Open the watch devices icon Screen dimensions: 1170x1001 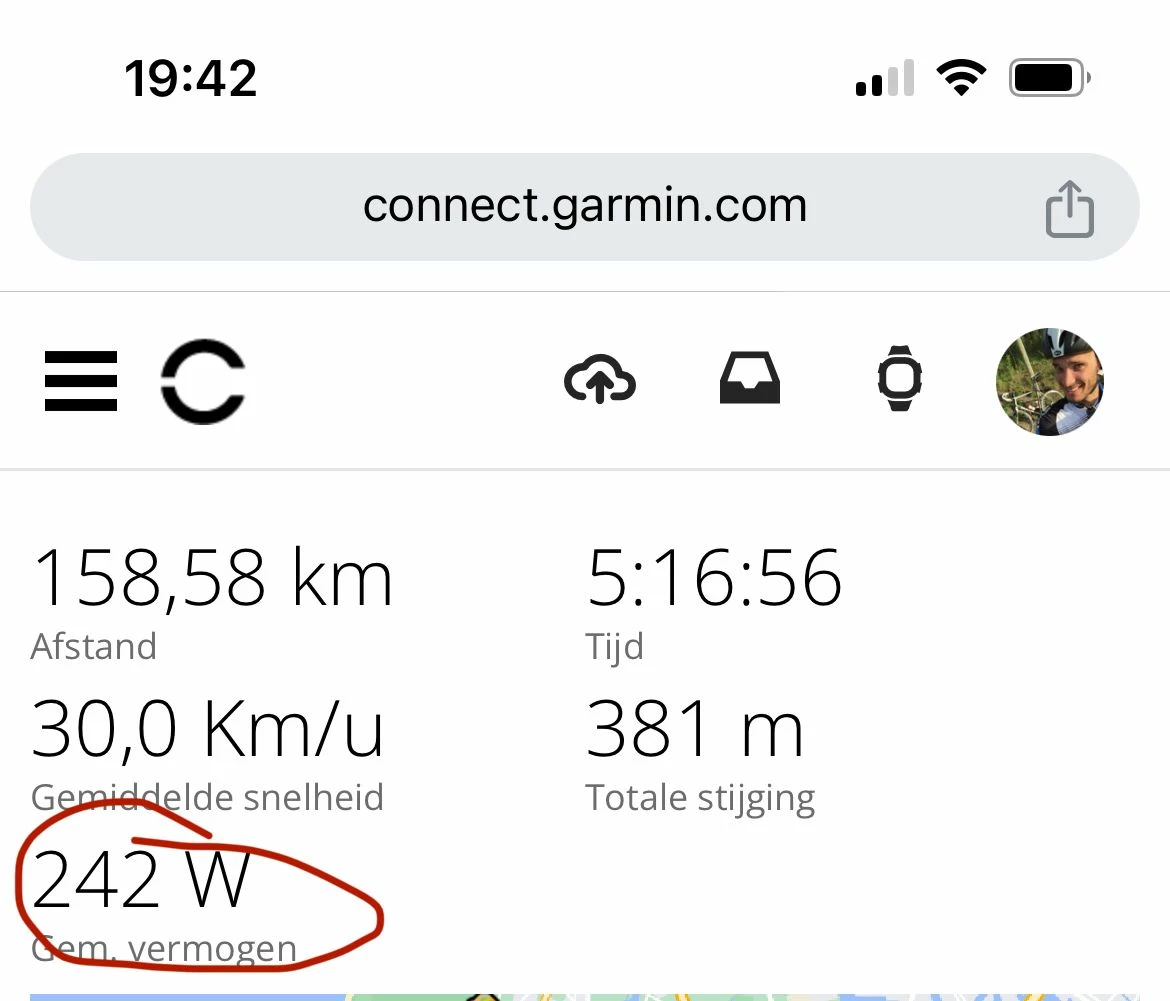(899, 379)
